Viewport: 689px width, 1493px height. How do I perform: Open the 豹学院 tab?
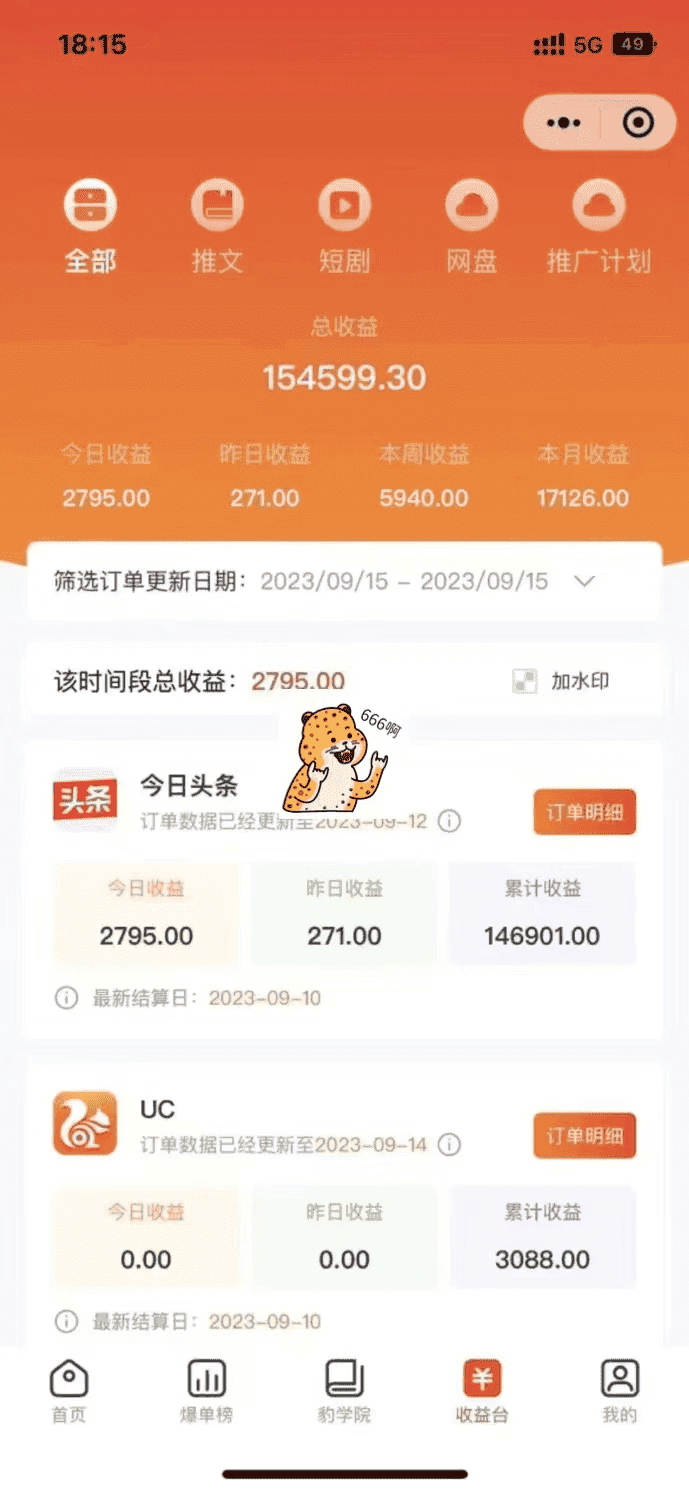[344, 1391]
